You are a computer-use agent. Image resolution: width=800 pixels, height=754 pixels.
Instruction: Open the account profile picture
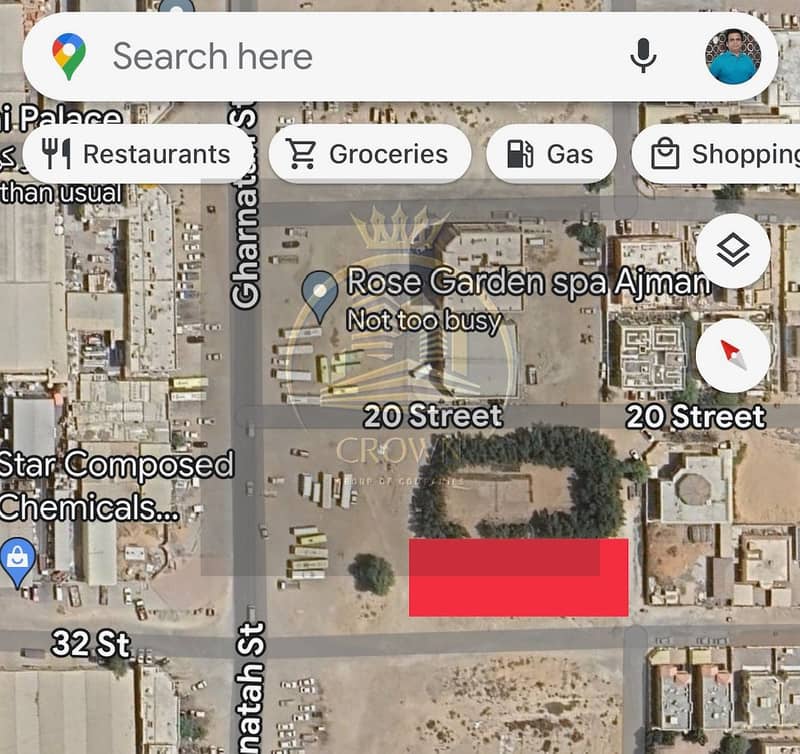pos(733,57)
